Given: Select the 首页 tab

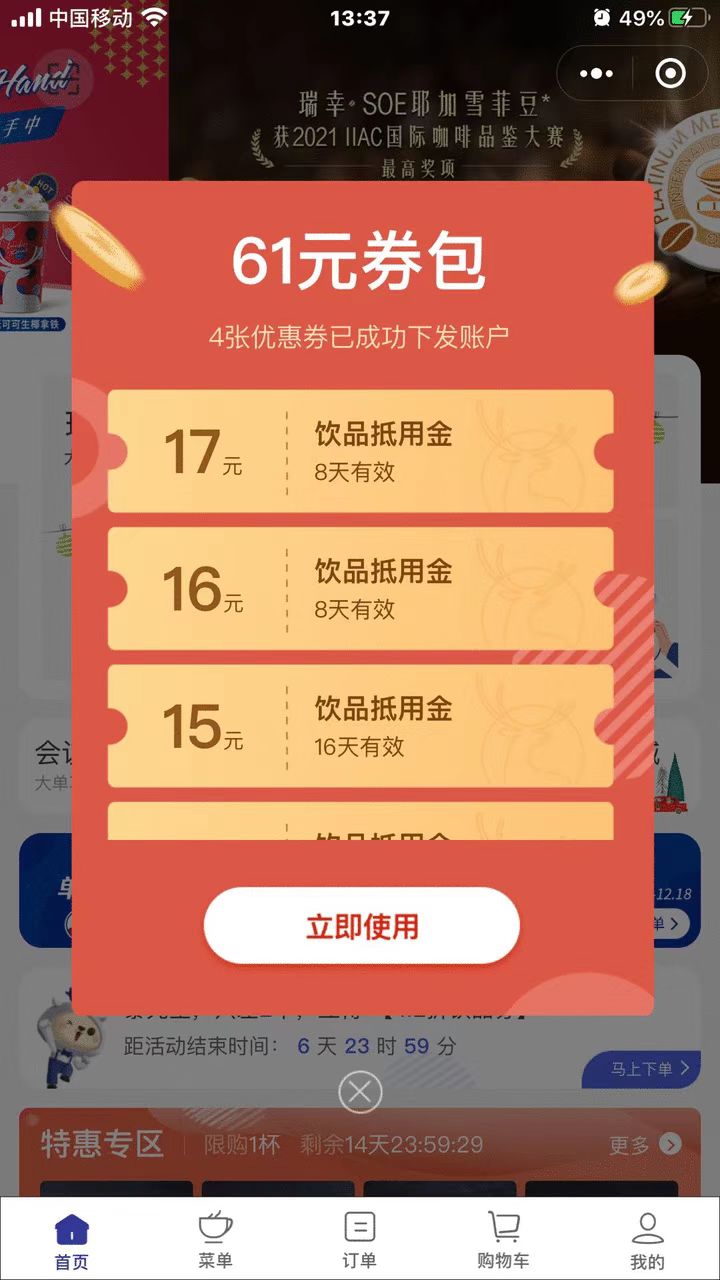Looking at the screenshot, I should (71, 1239).
